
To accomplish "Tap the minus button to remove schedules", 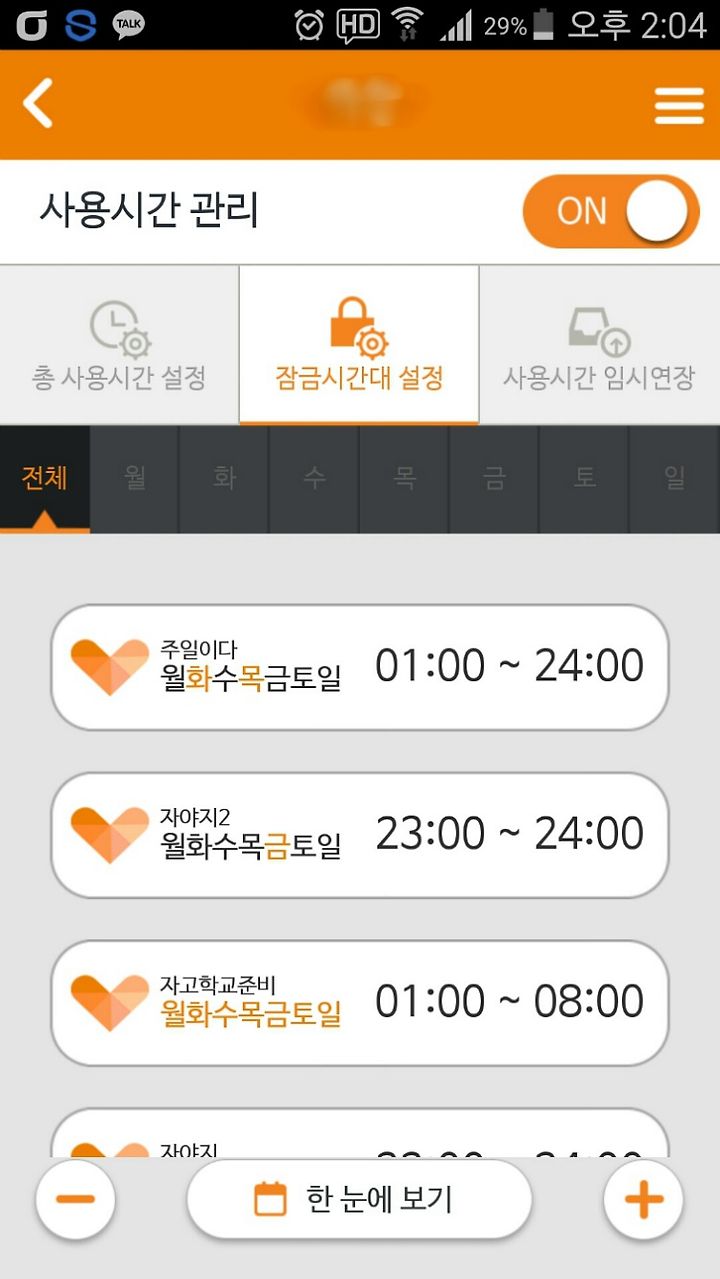I will pos(76,1199).
